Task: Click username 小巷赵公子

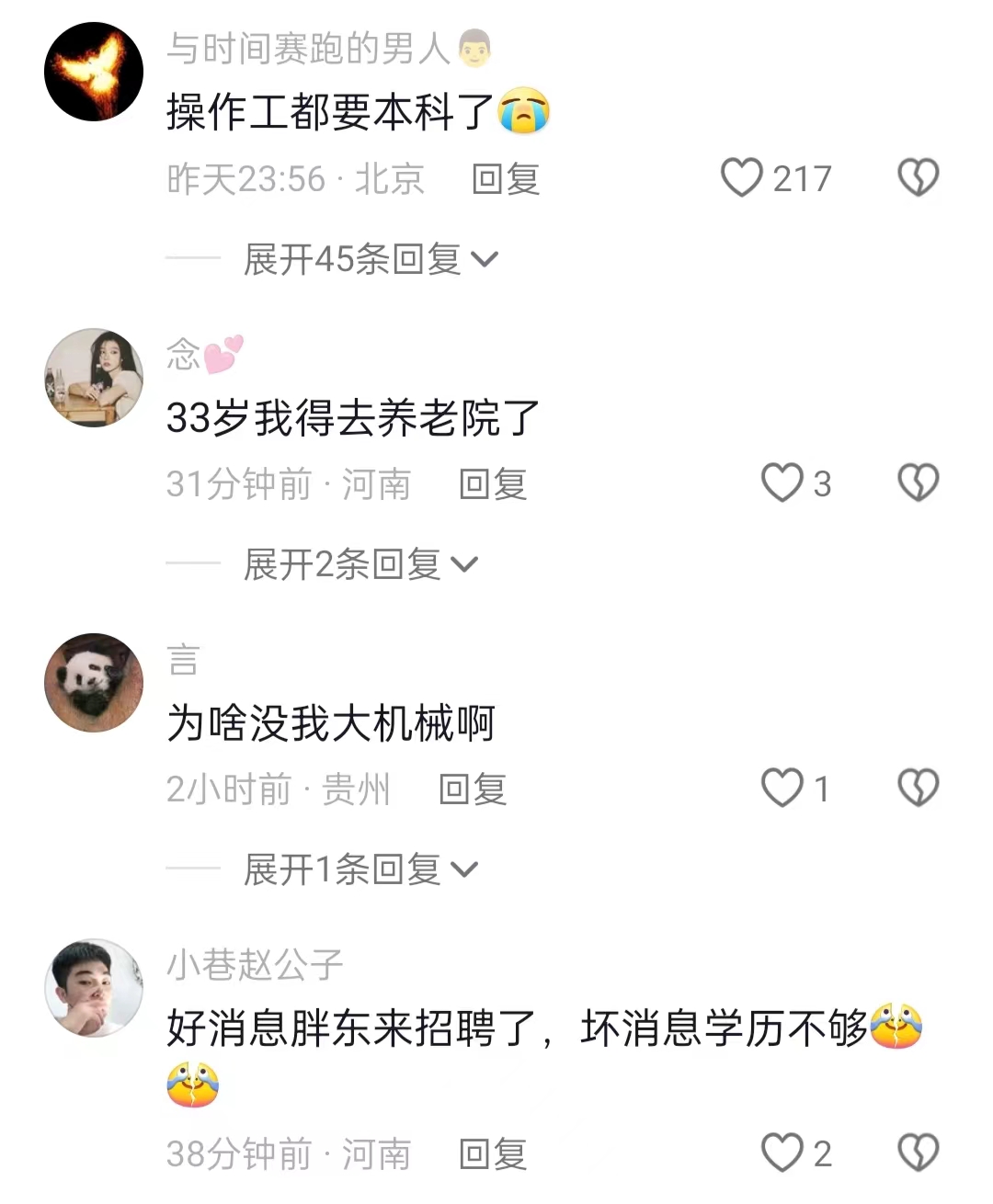Action: (255, 963)
